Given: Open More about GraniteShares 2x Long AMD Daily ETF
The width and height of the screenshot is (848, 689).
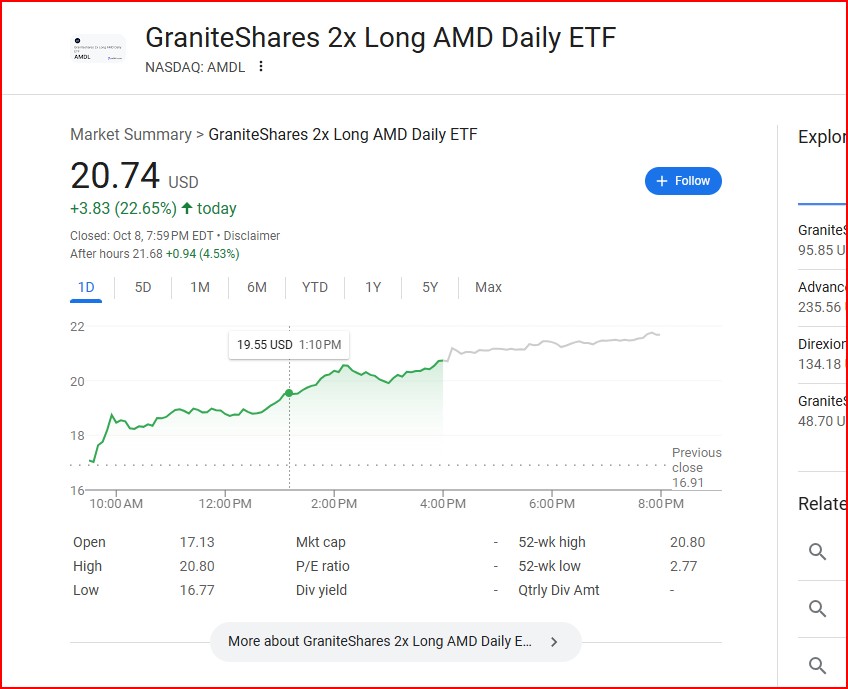Looking at the screenshot, I should [x=396, y=641].
